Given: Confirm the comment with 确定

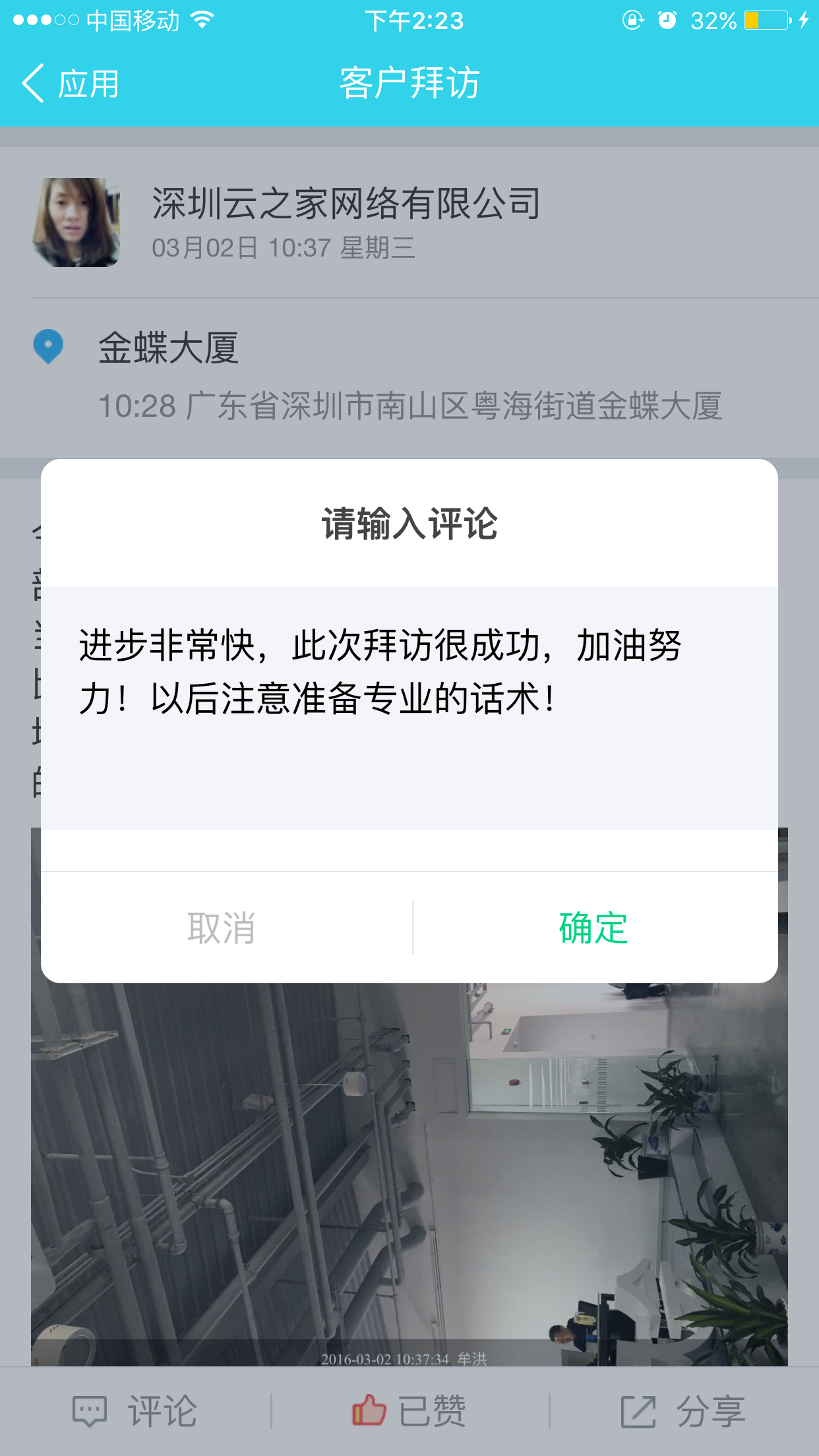Looking at the screenshot, I should [x=593, y=928].
